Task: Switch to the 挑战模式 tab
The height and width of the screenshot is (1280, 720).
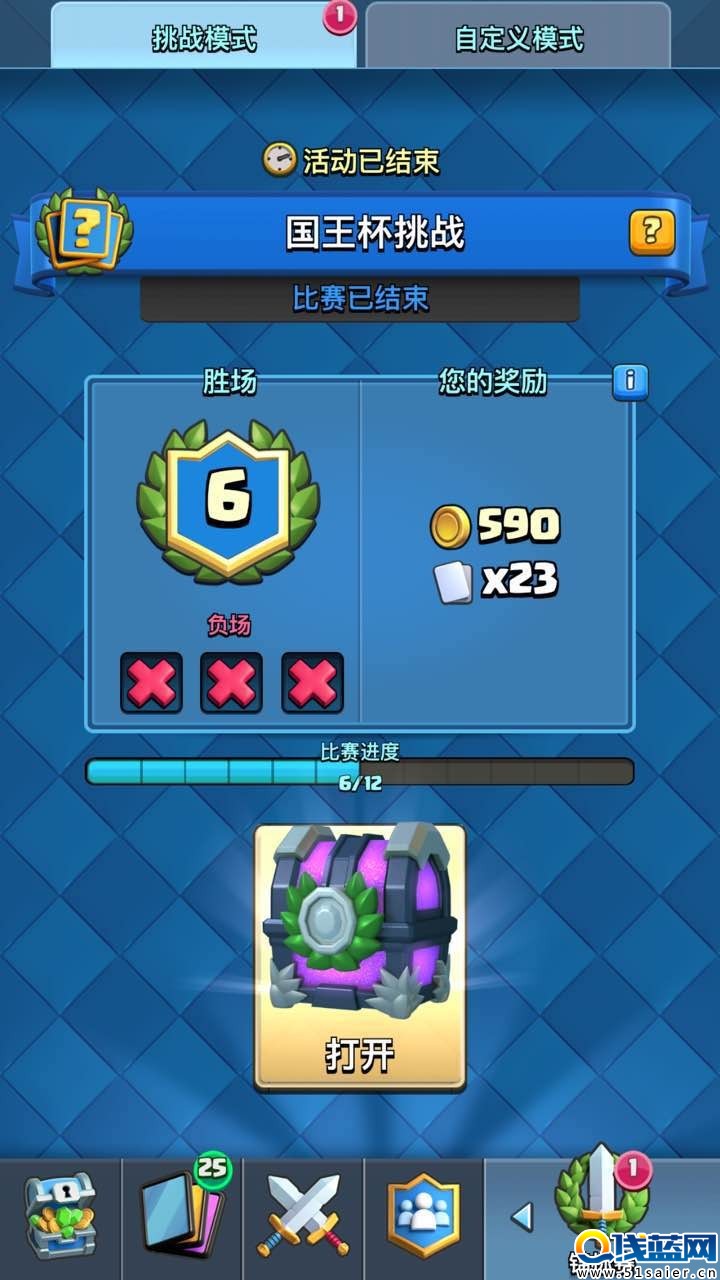Action: (204, 38)
